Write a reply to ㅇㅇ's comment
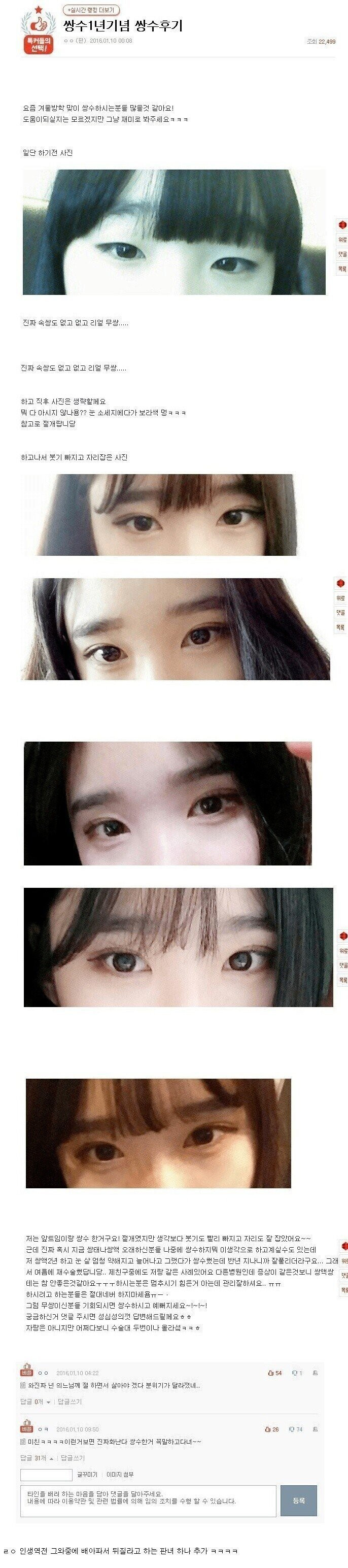This screenshot has width=348, height=1568. (x=69, y=1401)
